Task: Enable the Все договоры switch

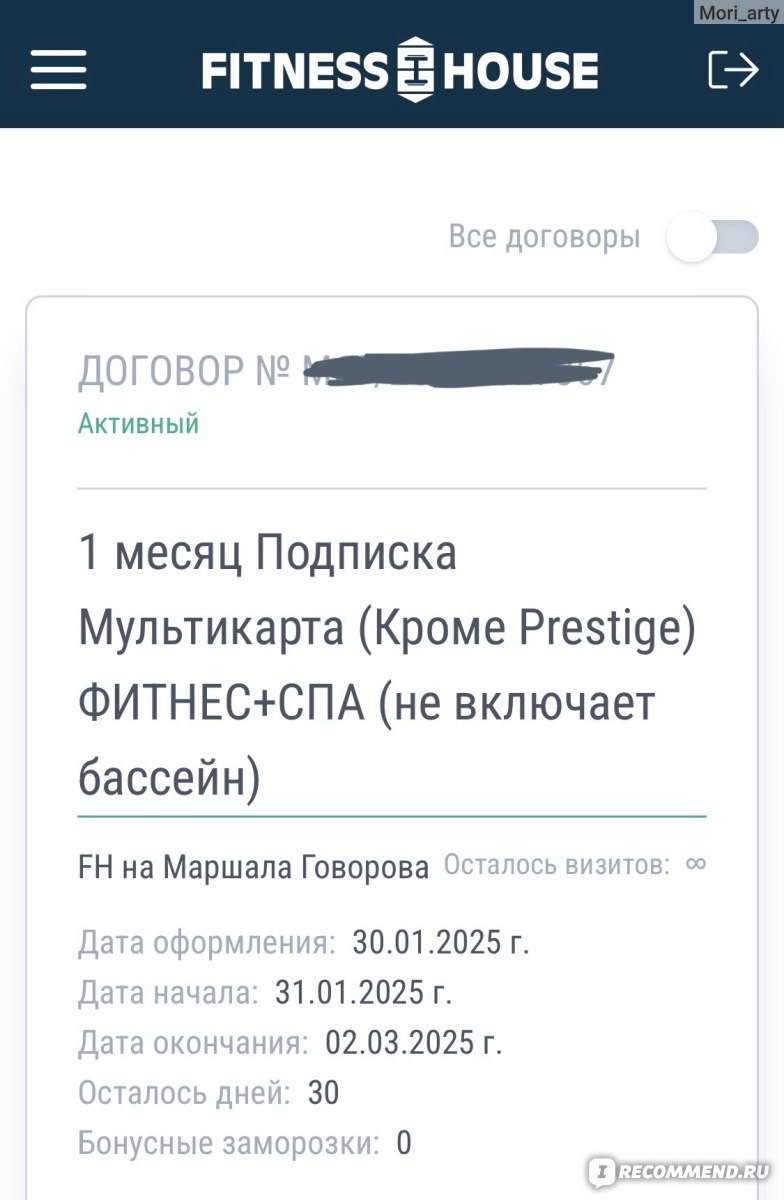Action: 713,238
